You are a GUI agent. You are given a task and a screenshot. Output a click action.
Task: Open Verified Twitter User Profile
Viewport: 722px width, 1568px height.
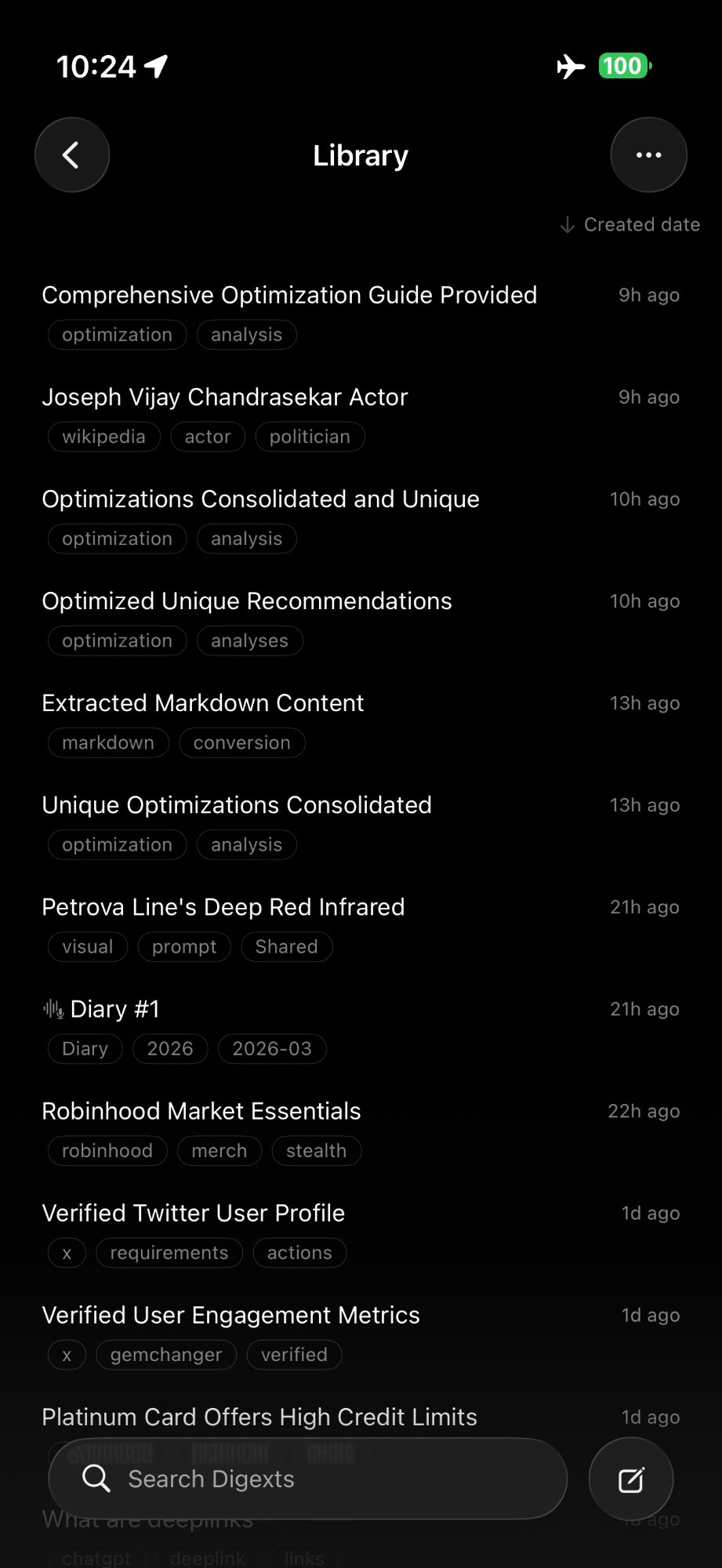194,1213
